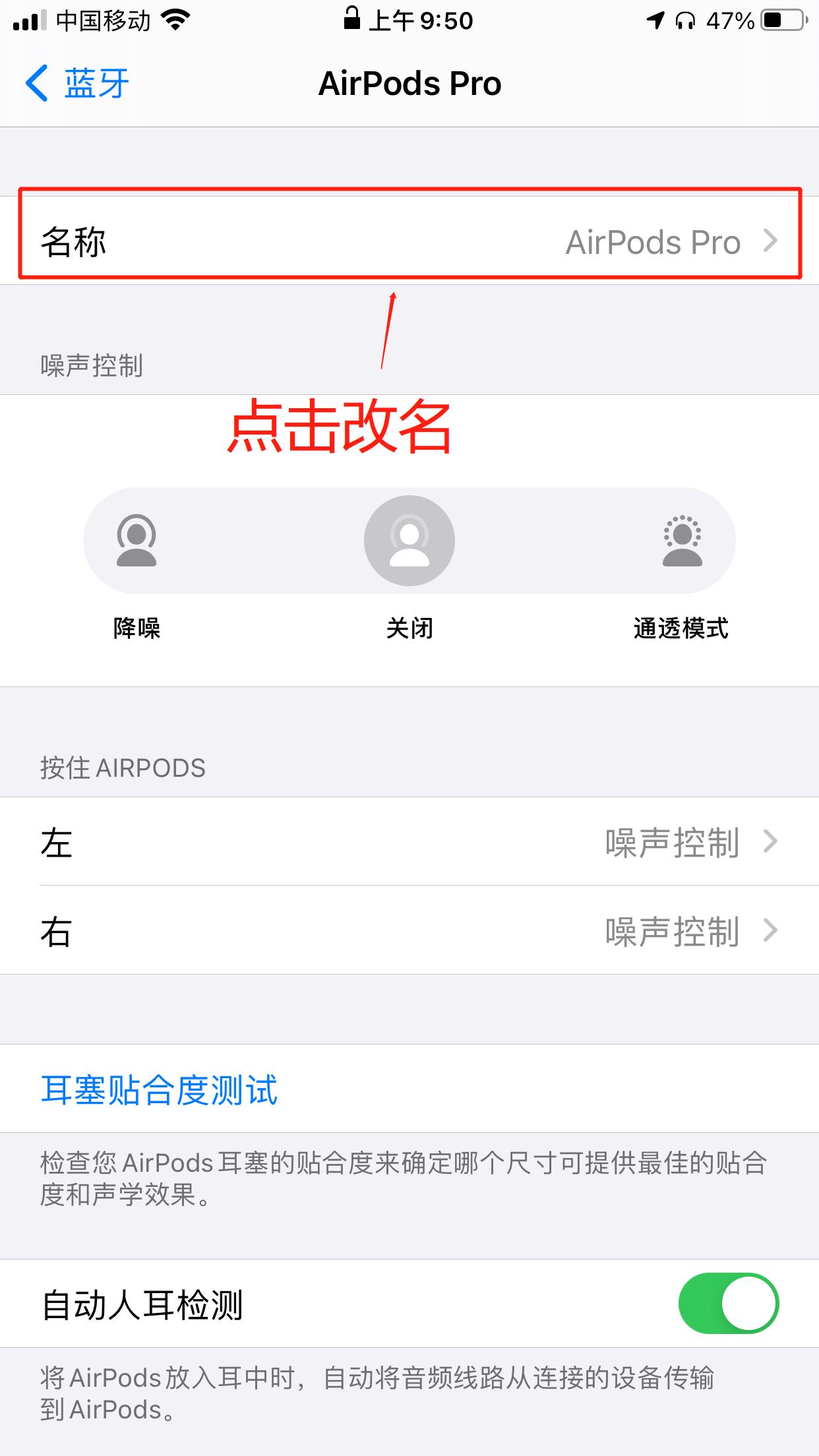Select the 降噪 noise cancellation icon
The height and width of the screenshot is (1456, 819).
136,539
